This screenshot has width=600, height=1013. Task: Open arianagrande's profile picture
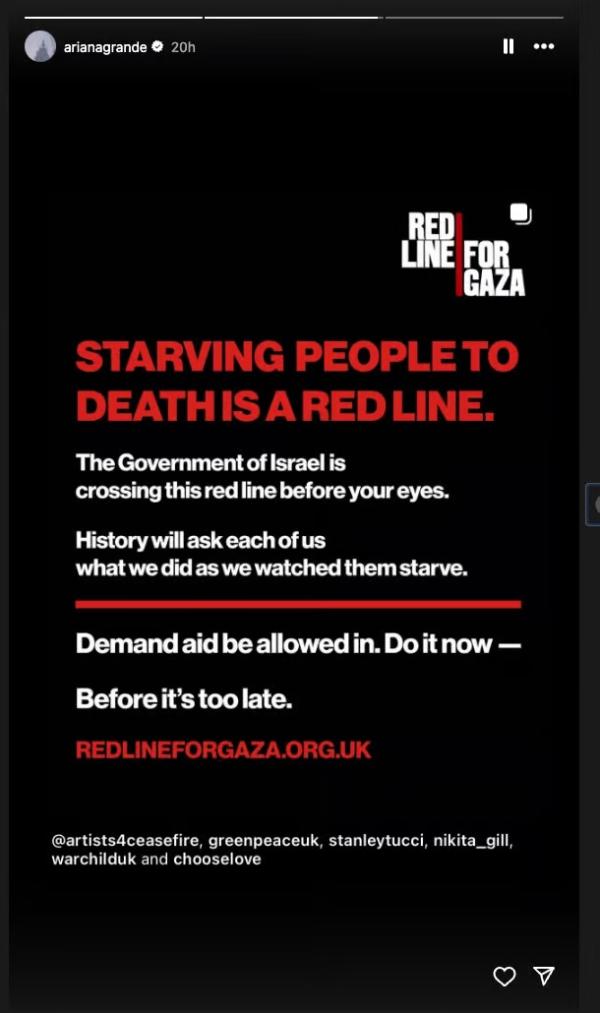coord(40,46)
